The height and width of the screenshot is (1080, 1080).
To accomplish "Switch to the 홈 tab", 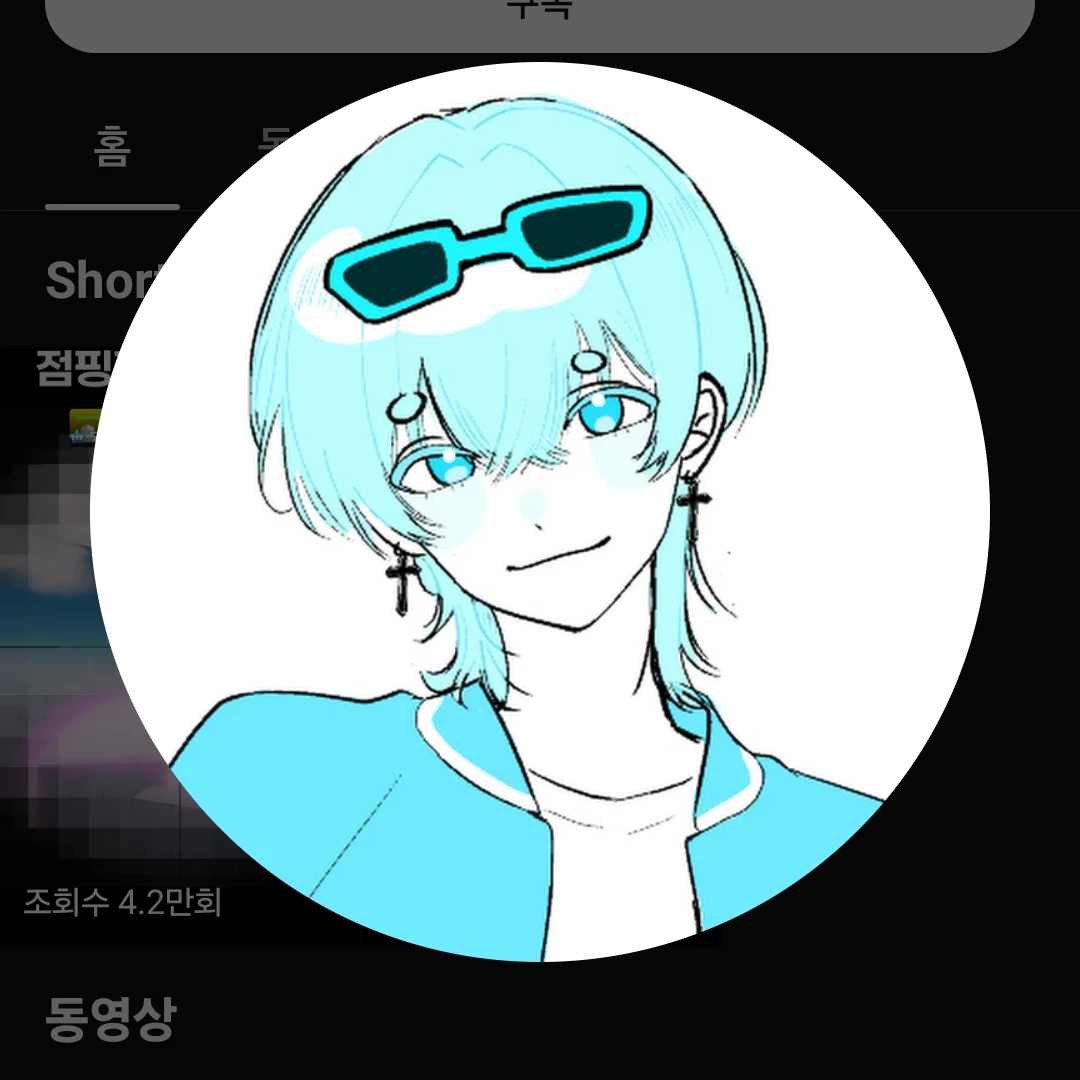I will click(112, 151).
